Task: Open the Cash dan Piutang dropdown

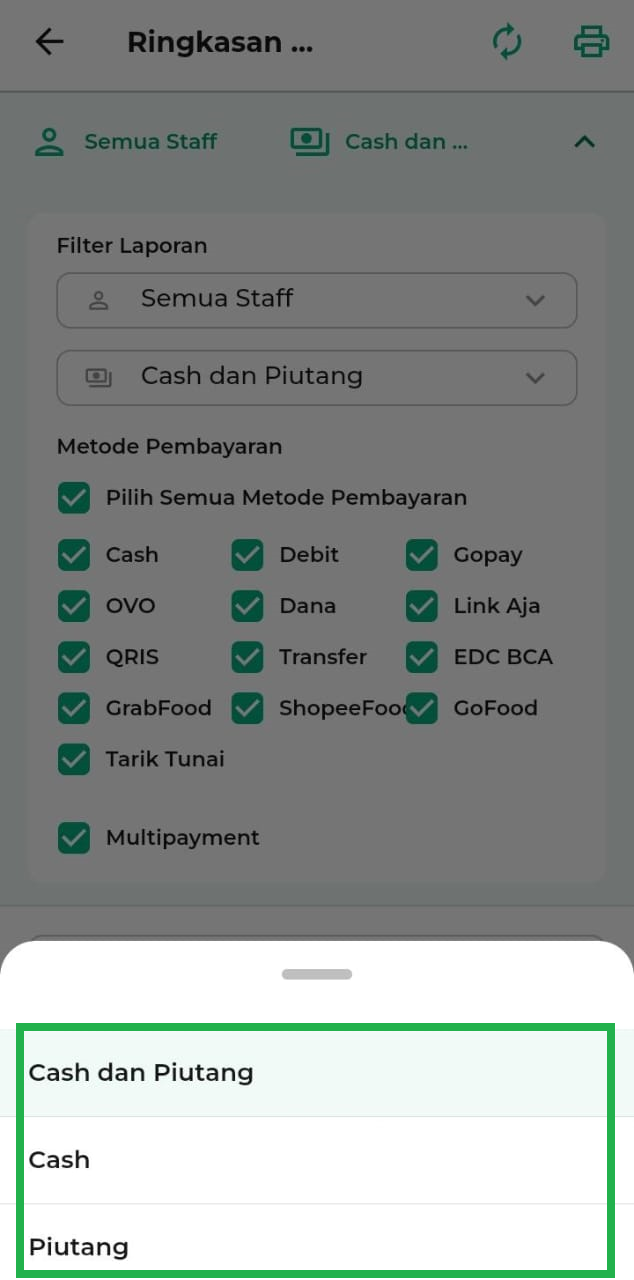Action: click(316, 377)
